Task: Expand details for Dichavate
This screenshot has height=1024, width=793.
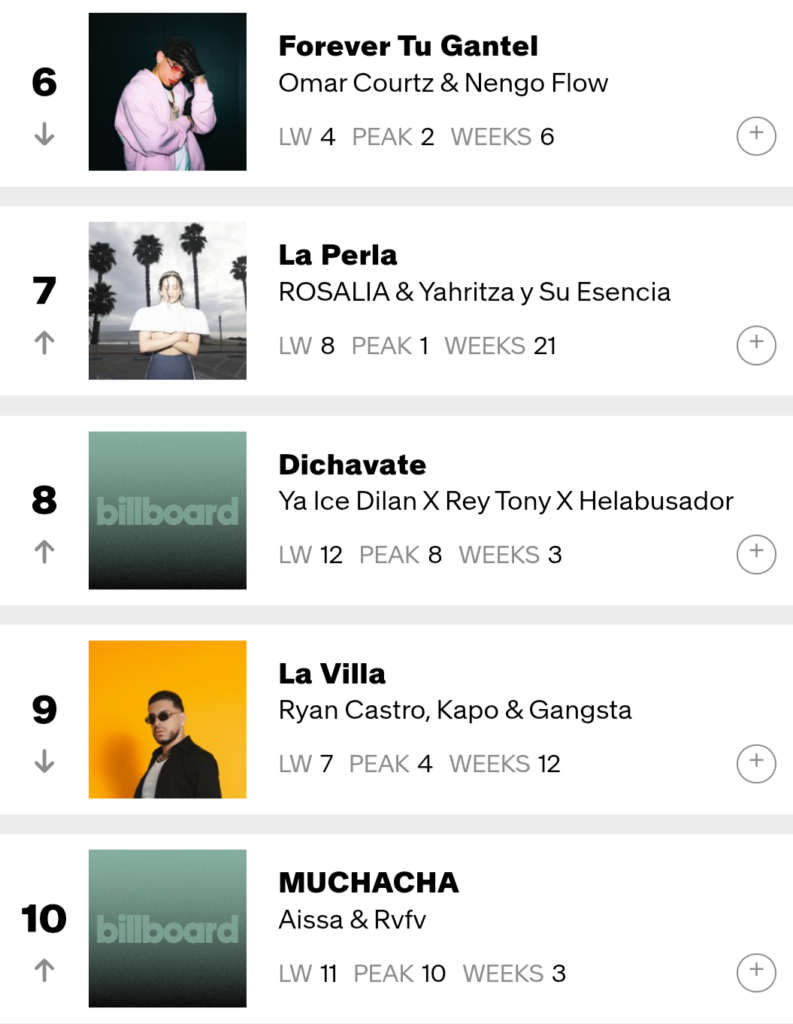Action: pos(756,553)
